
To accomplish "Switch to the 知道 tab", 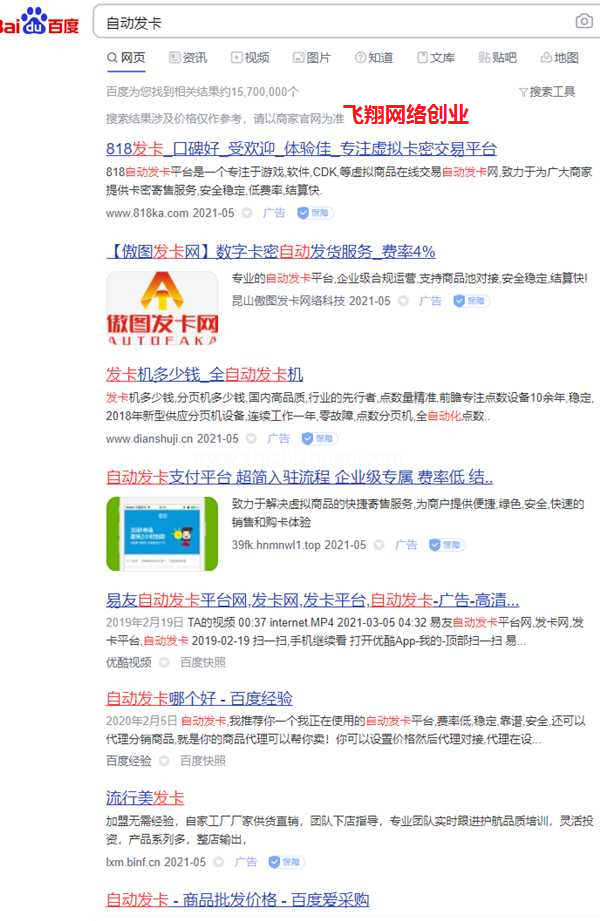I will click(373, 58).
